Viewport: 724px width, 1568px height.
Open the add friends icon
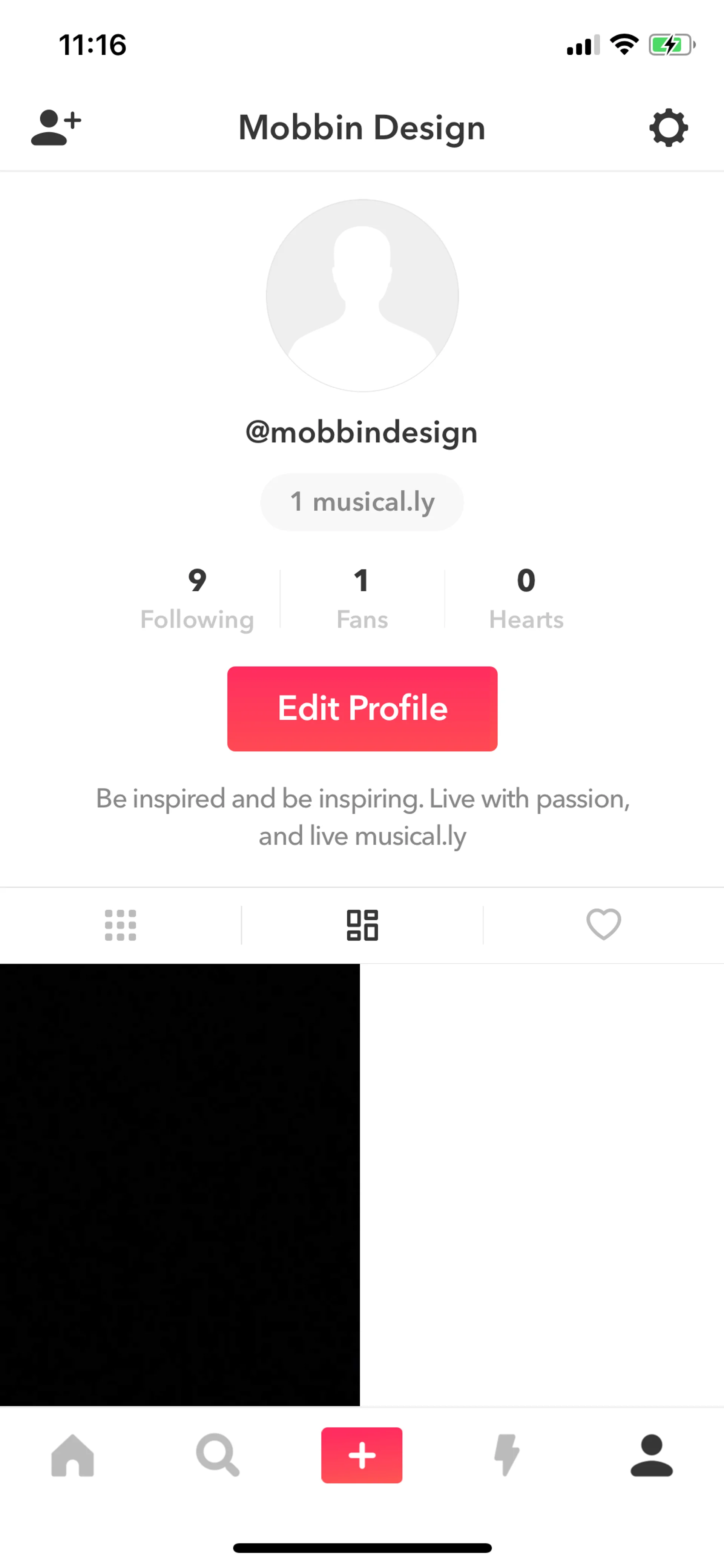pyautogui.click(x=55, y=128)
